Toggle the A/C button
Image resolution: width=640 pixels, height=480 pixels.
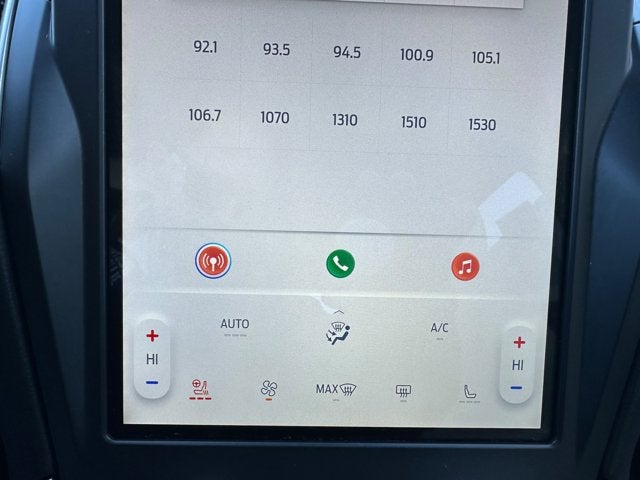[440, 328]
